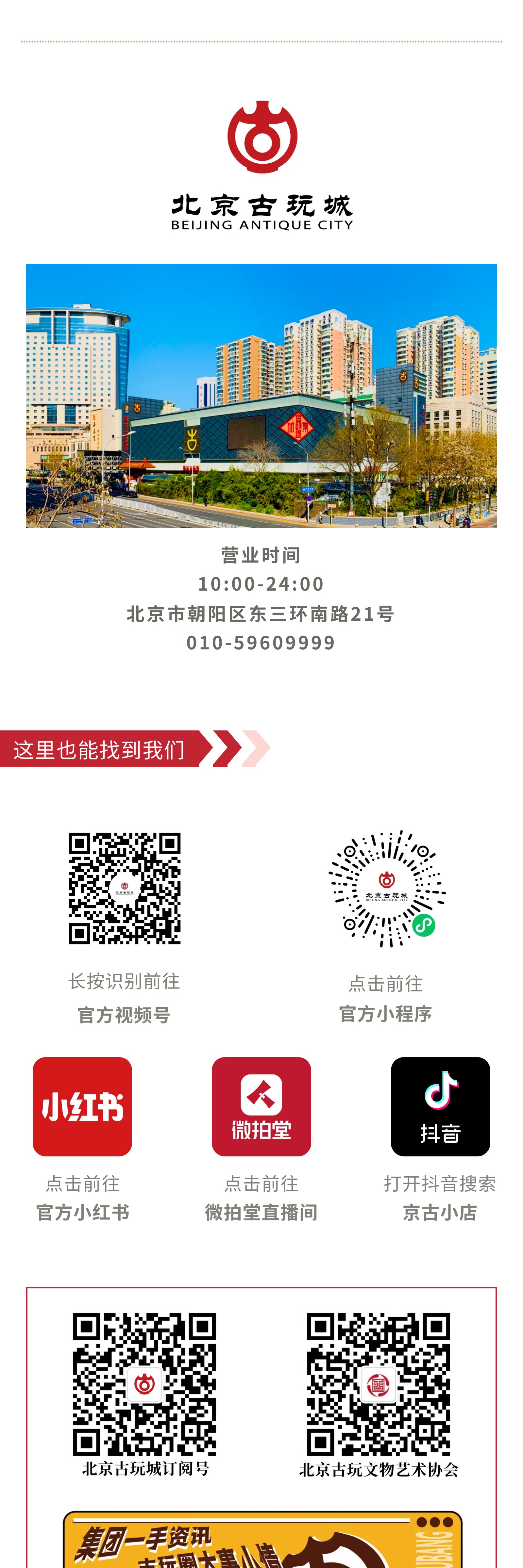
Task: Go to the official Xiaohongshu page
Action: point(82,1107)
